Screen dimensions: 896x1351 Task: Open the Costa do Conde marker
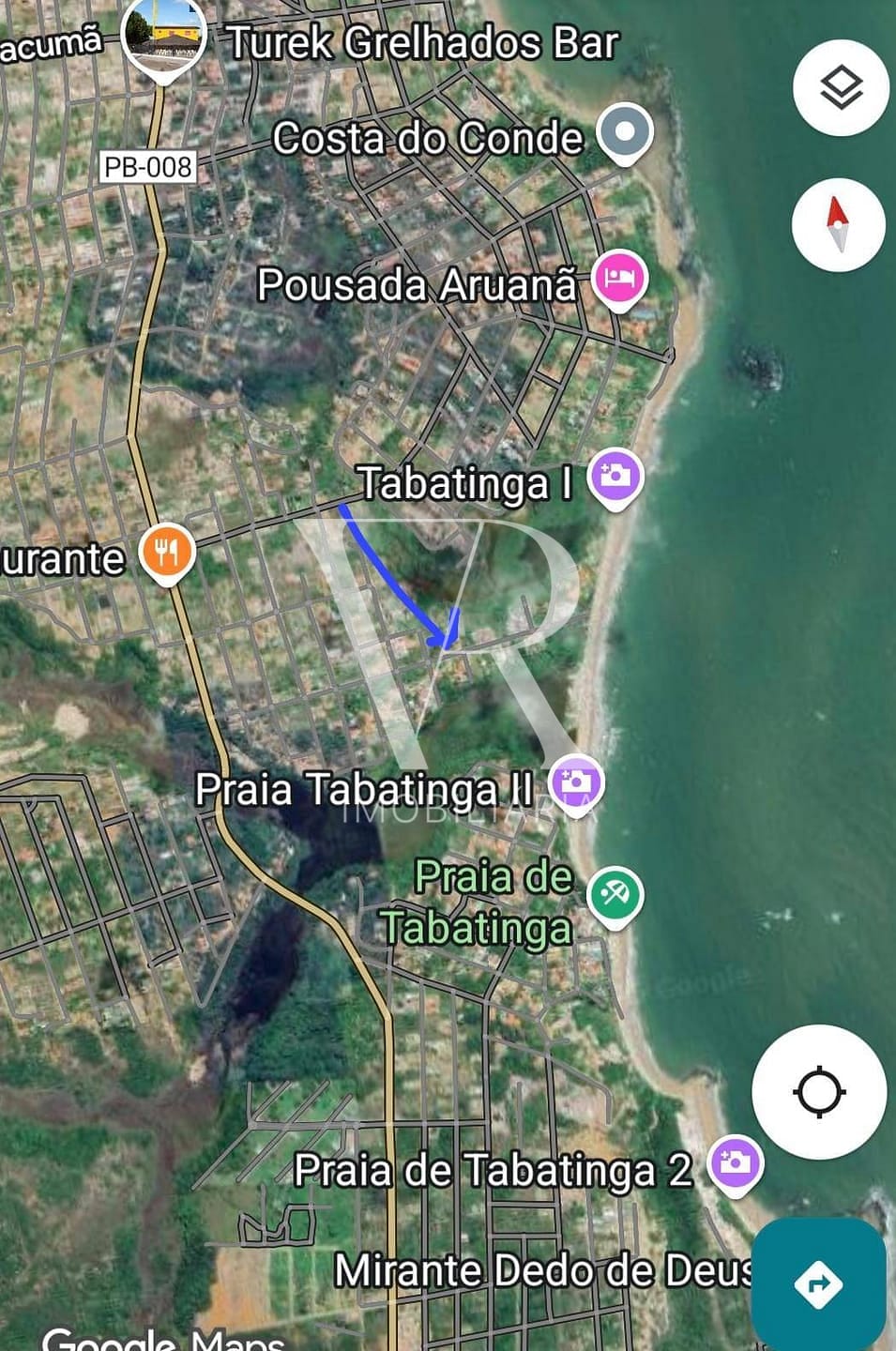click(x=625, y=131)
